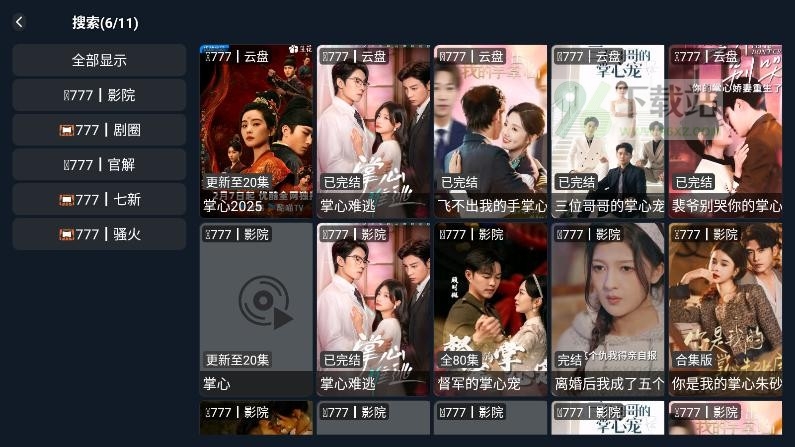Open the 掌心2025 result card
The image size is (795, 447).
point(256,130)
